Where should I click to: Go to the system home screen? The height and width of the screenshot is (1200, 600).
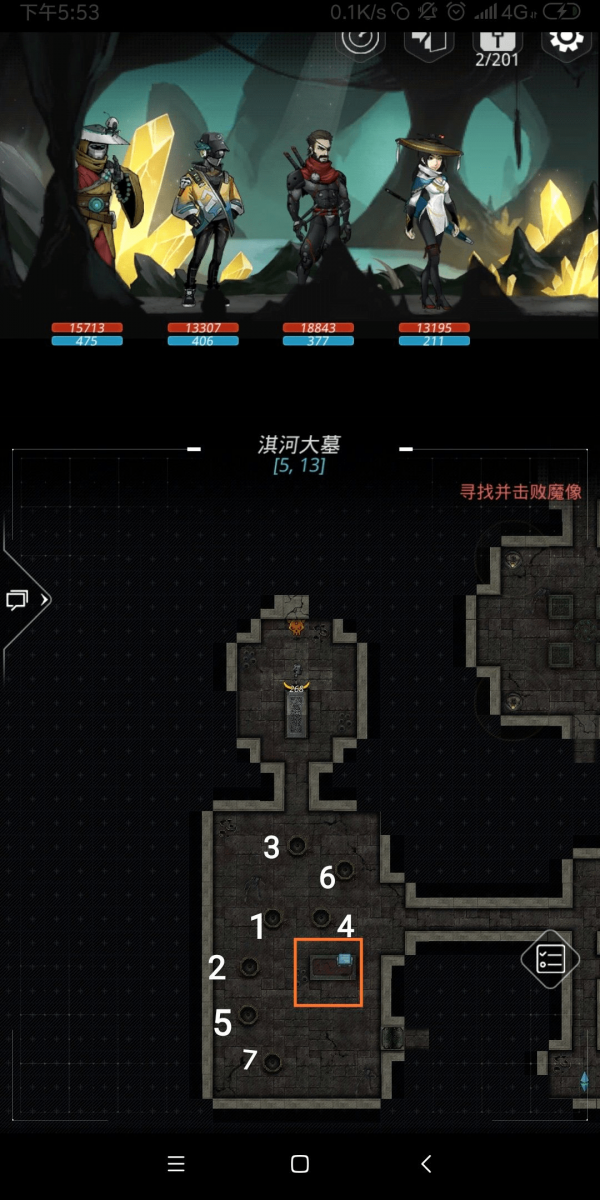tap(299, 1163)
